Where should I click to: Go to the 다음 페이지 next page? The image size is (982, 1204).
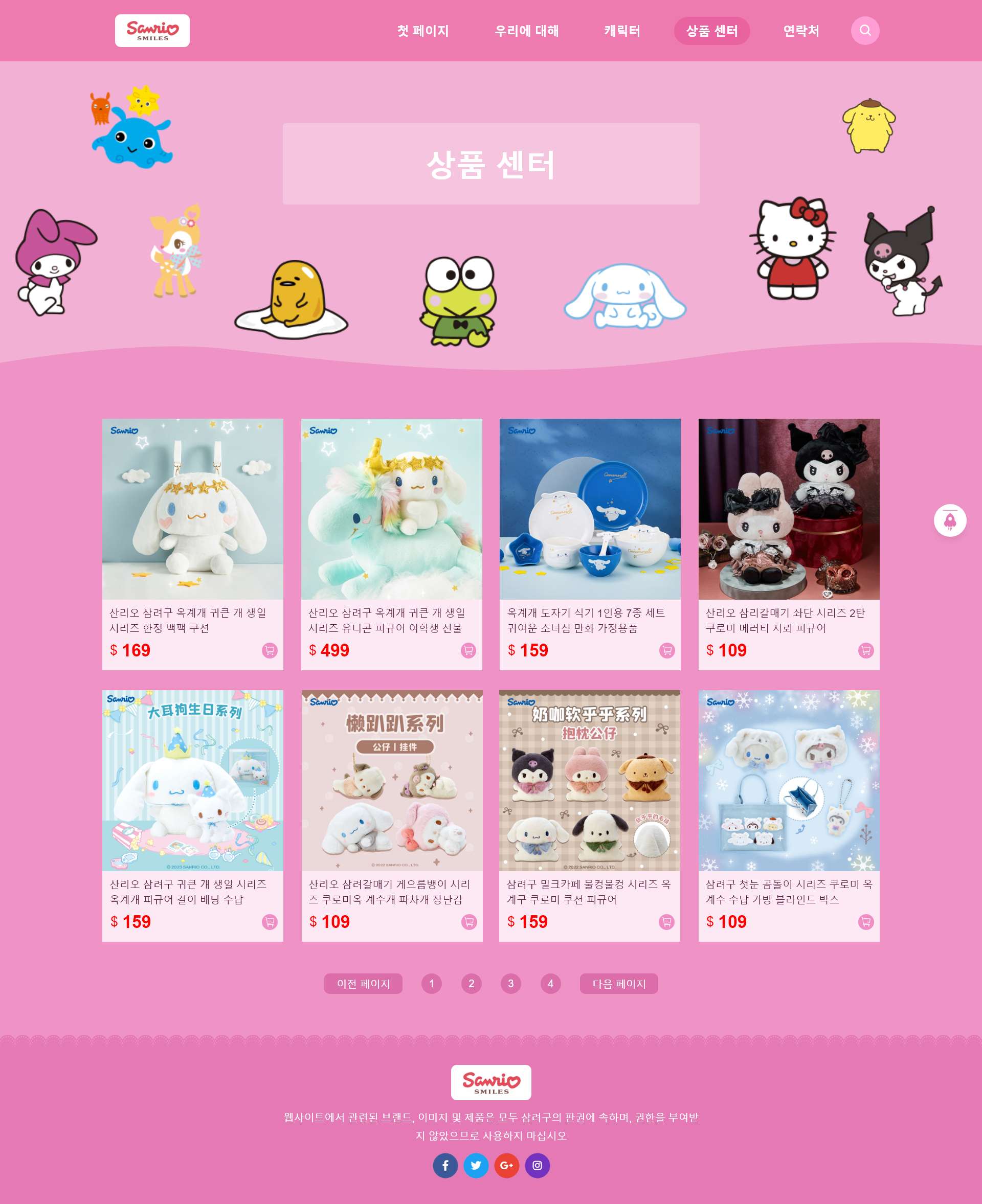618,984
